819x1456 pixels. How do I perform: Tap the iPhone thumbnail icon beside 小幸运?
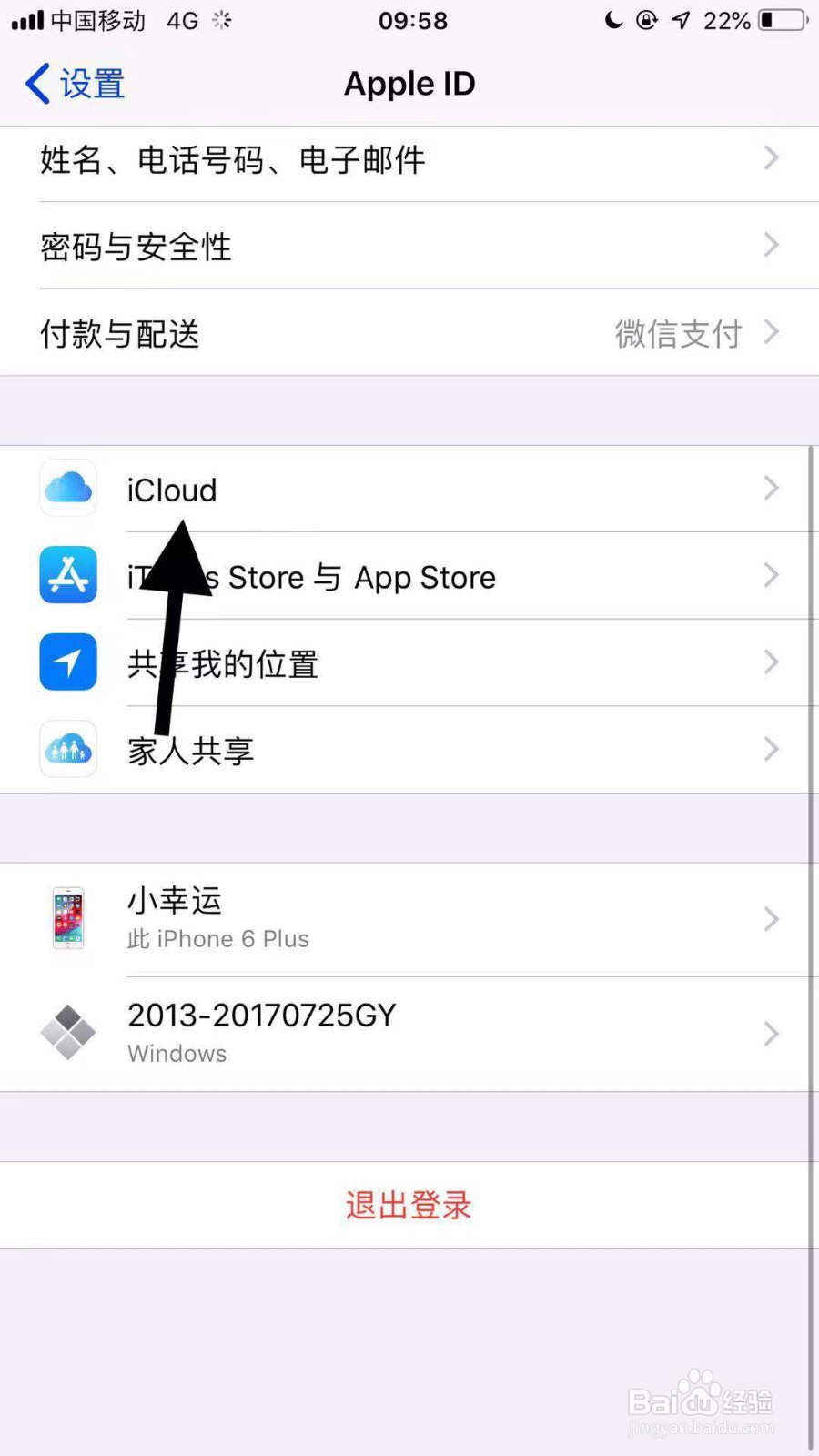click(x=68, y=919)
